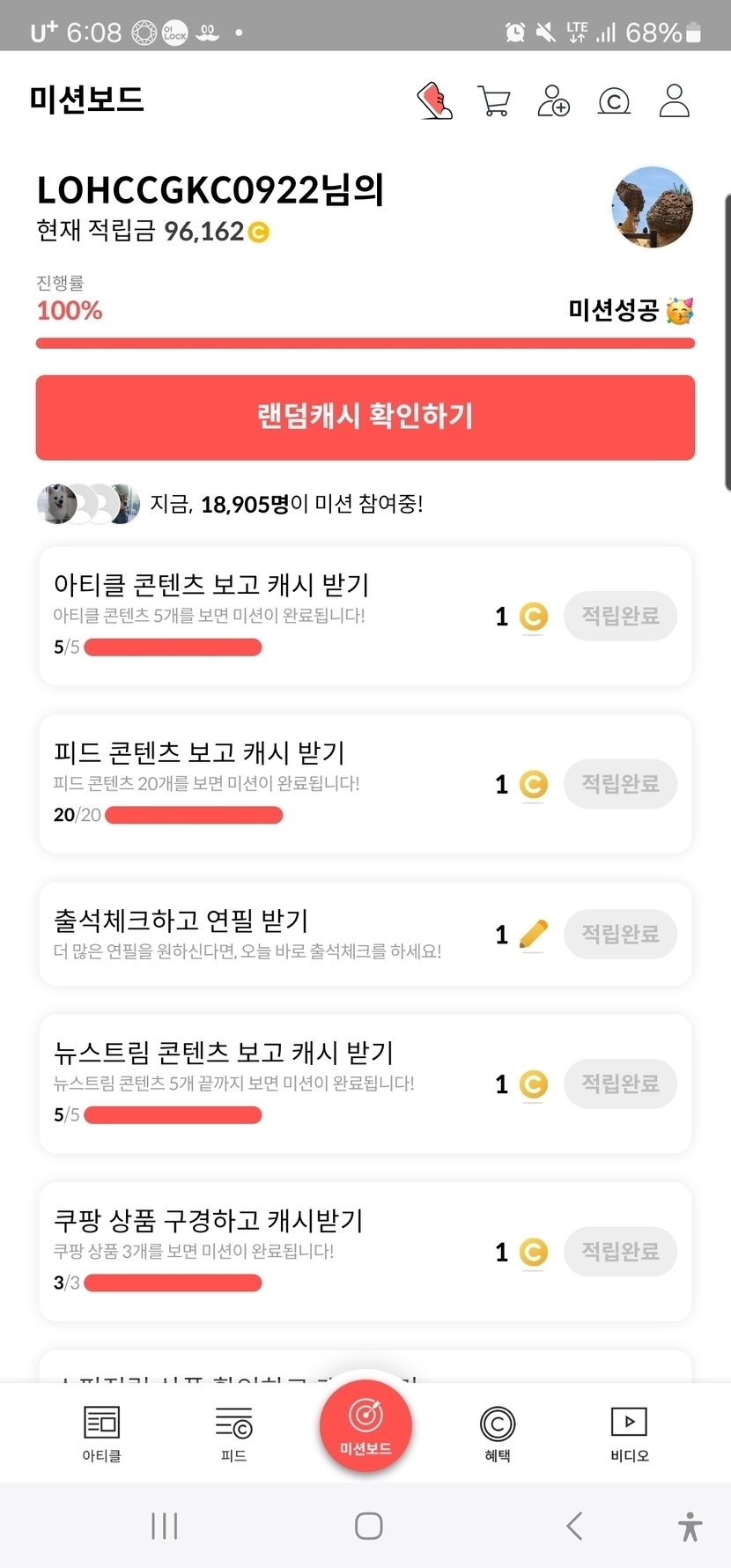Open 피드 콘텐츠 보고 캐시 받기 mission

click(x=264, y=783)
